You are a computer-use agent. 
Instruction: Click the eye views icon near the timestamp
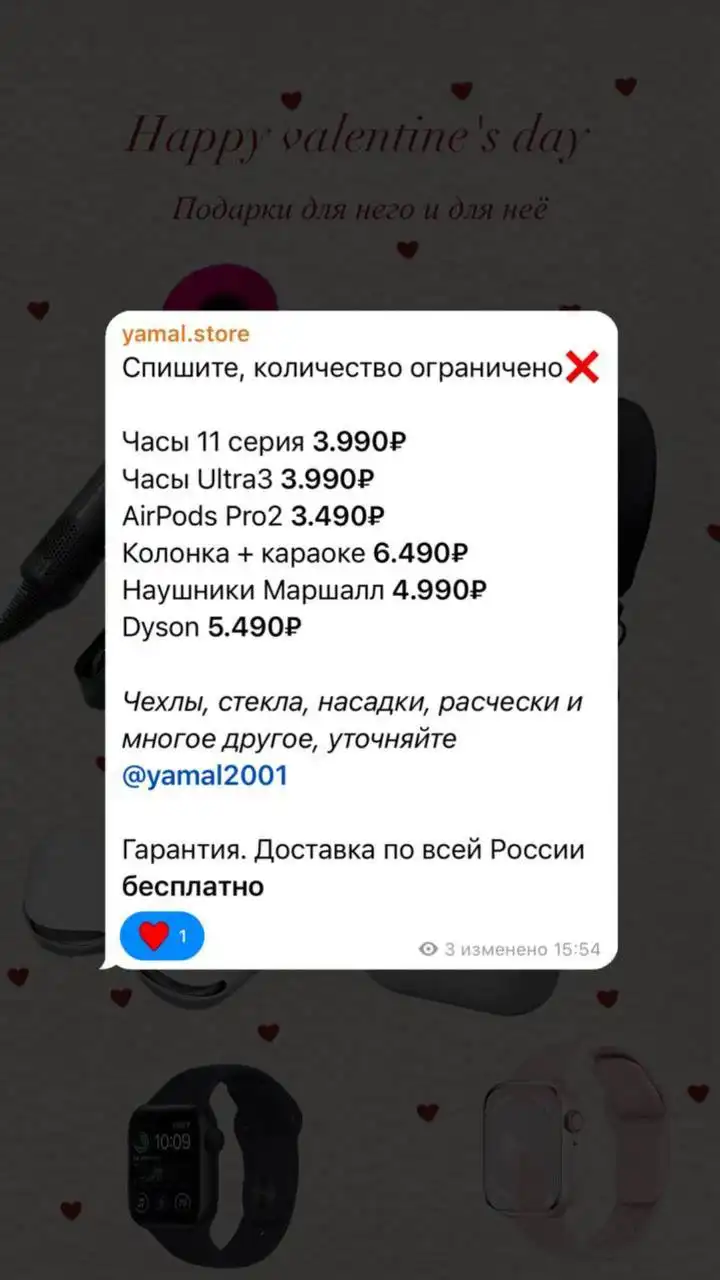429,948
